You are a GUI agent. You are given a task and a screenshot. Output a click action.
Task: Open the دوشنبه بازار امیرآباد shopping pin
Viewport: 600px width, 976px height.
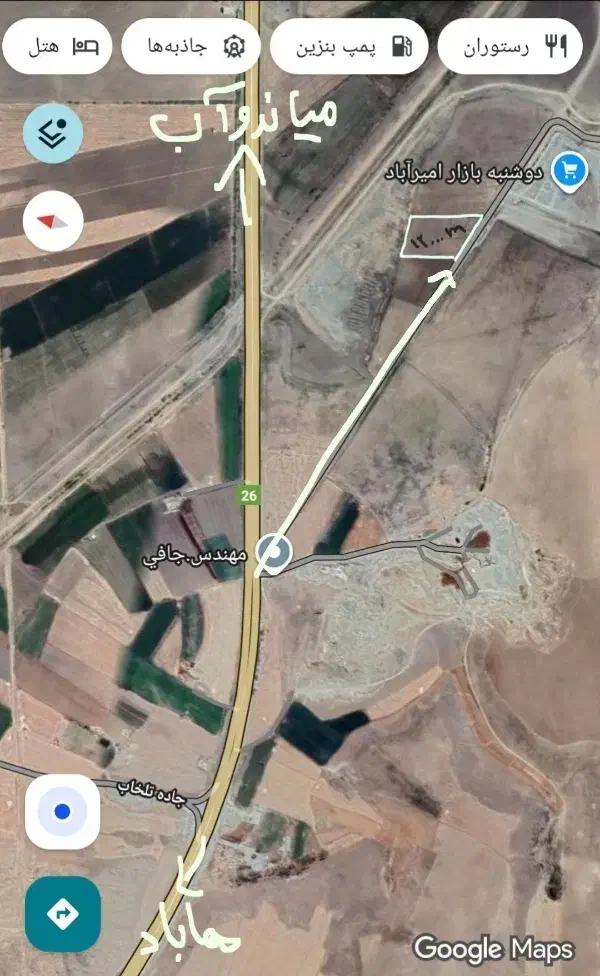coord(570,171)
